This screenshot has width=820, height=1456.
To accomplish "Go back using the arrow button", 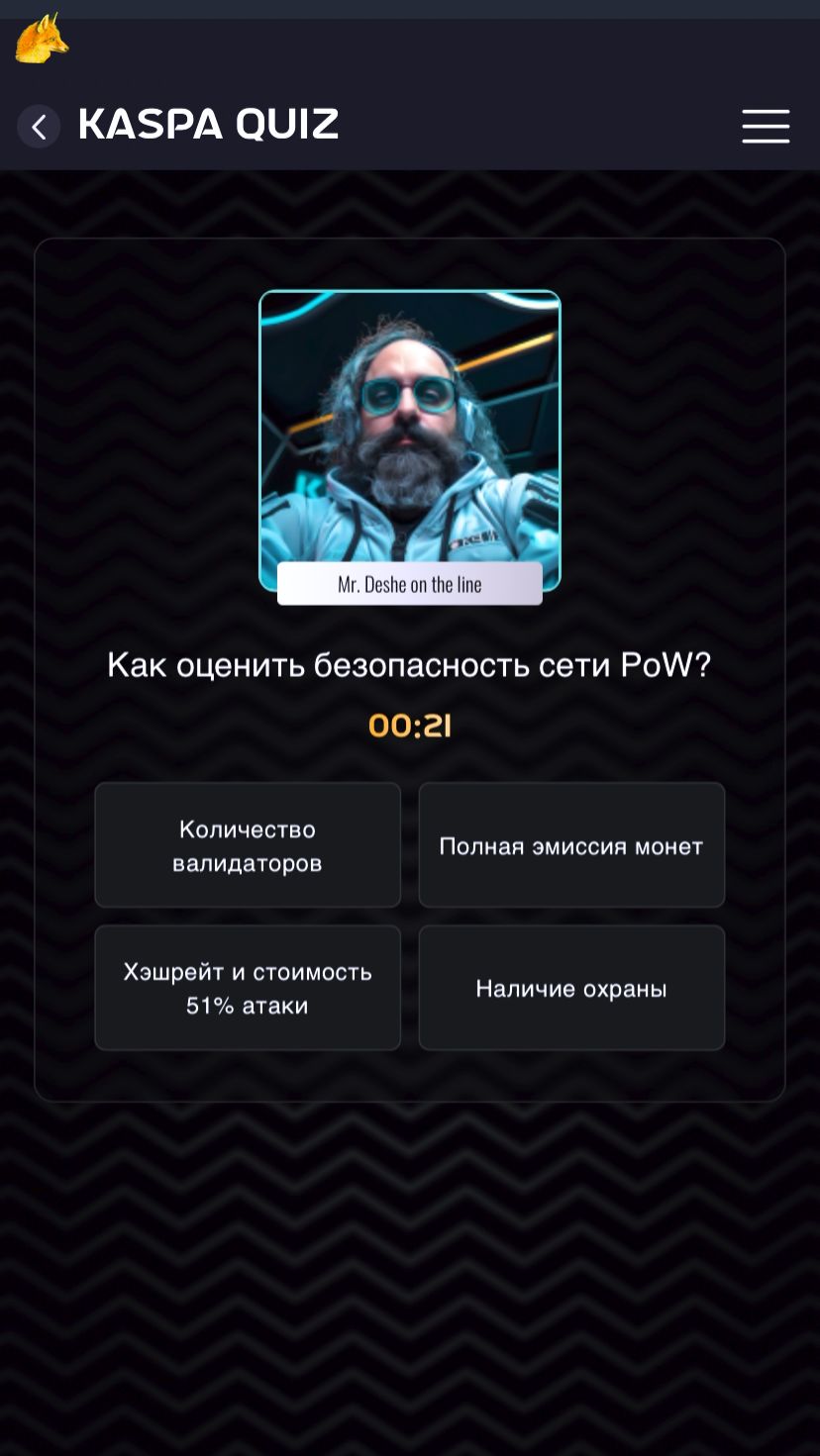I will pyautogui.click(x=39, y=127).
